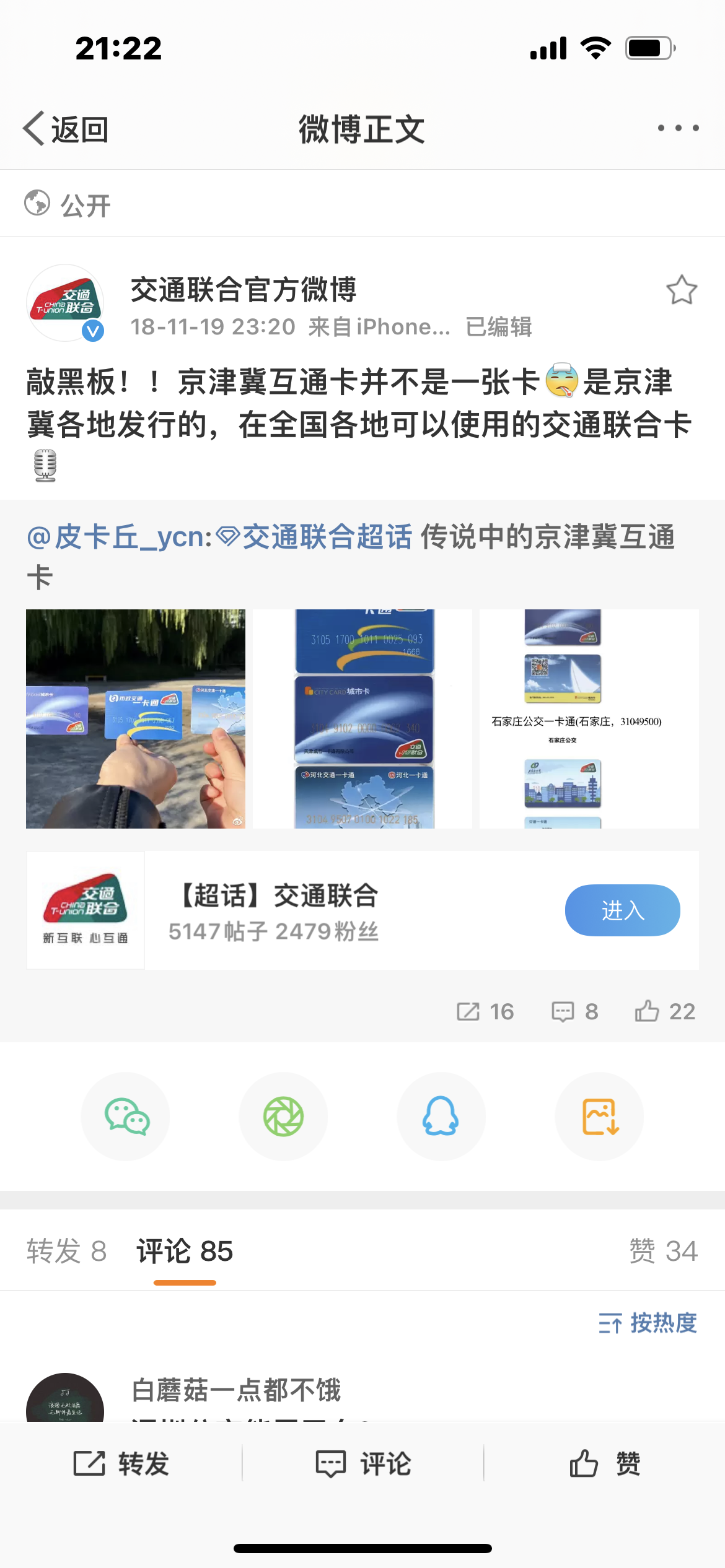Sort comments using 按热度
This screenshot has height=1568, width=725.
point(648,1323)
